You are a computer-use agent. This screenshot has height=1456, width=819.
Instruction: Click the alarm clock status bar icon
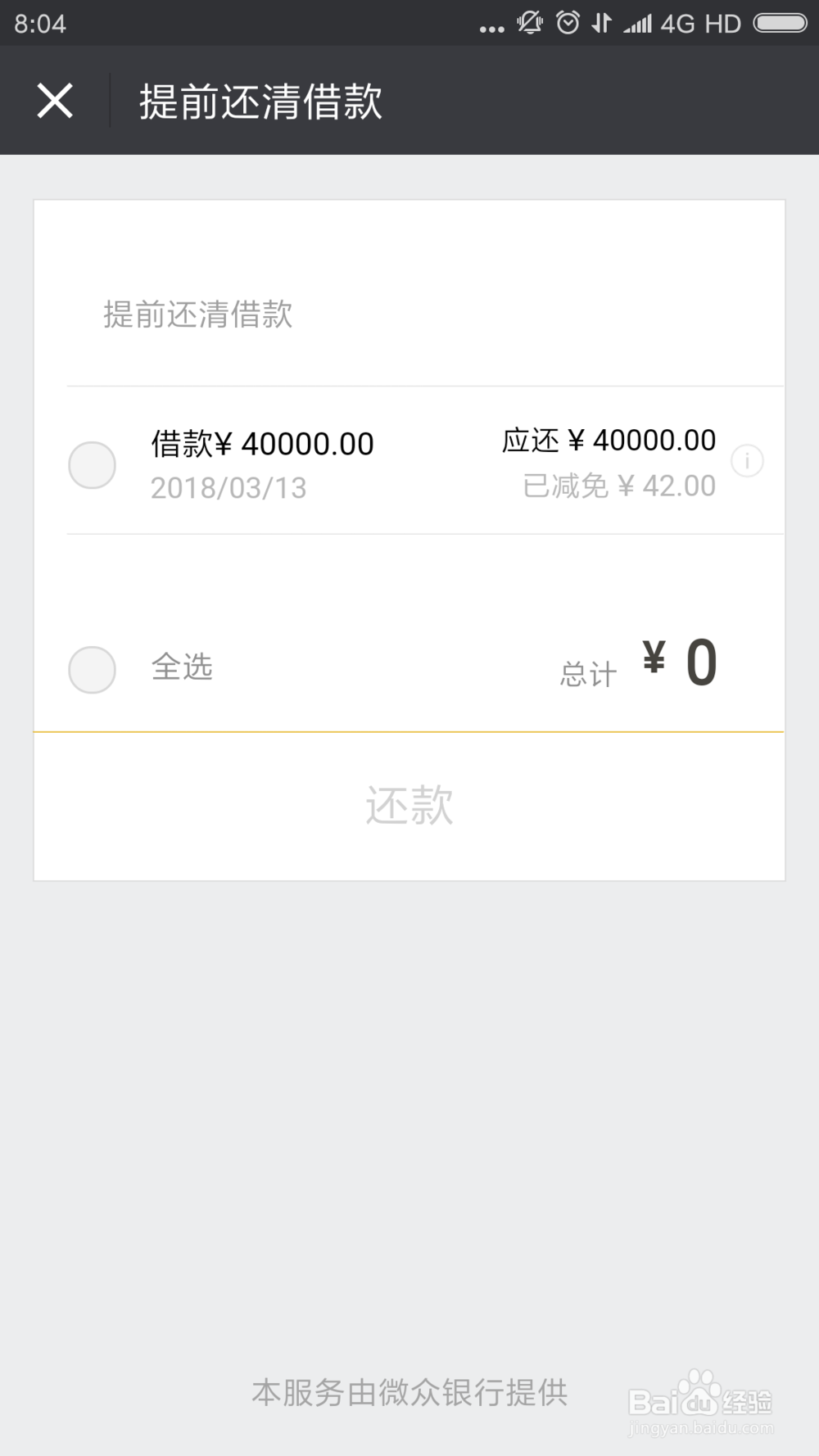[x=567, y=23]
